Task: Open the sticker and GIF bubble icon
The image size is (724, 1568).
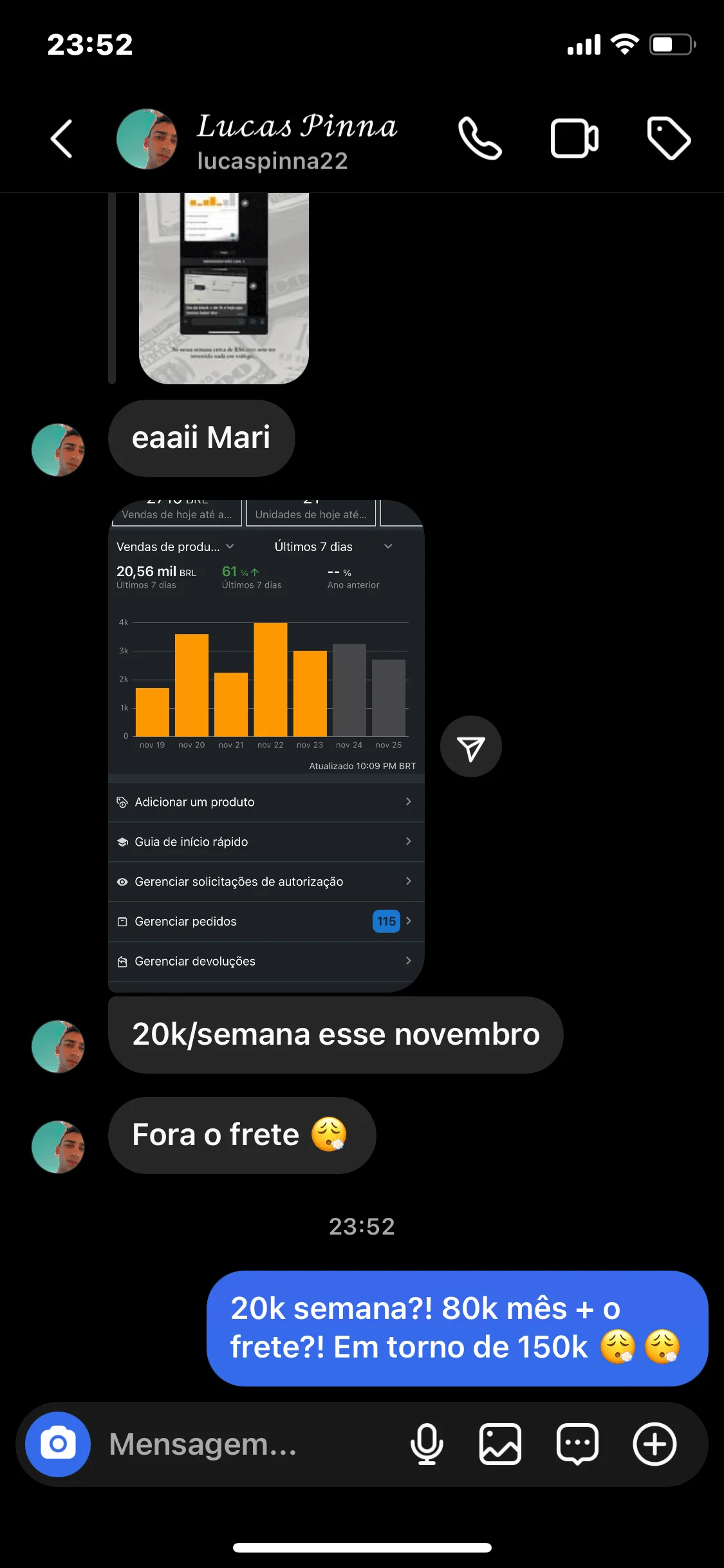Action: pyautogui.click(x=577, y=1444)
